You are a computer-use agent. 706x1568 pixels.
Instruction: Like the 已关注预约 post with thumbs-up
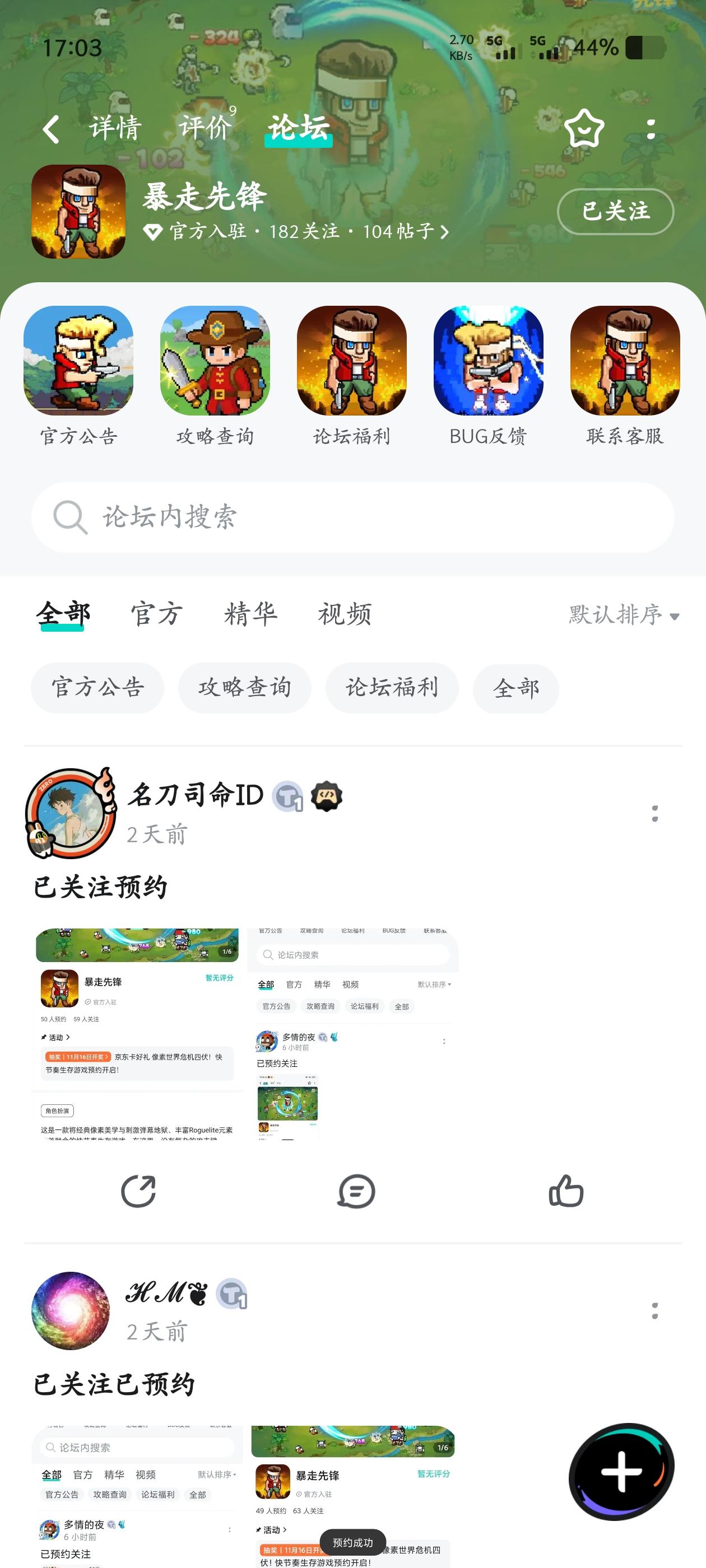pyautogui.click(x=566, y=1191)
